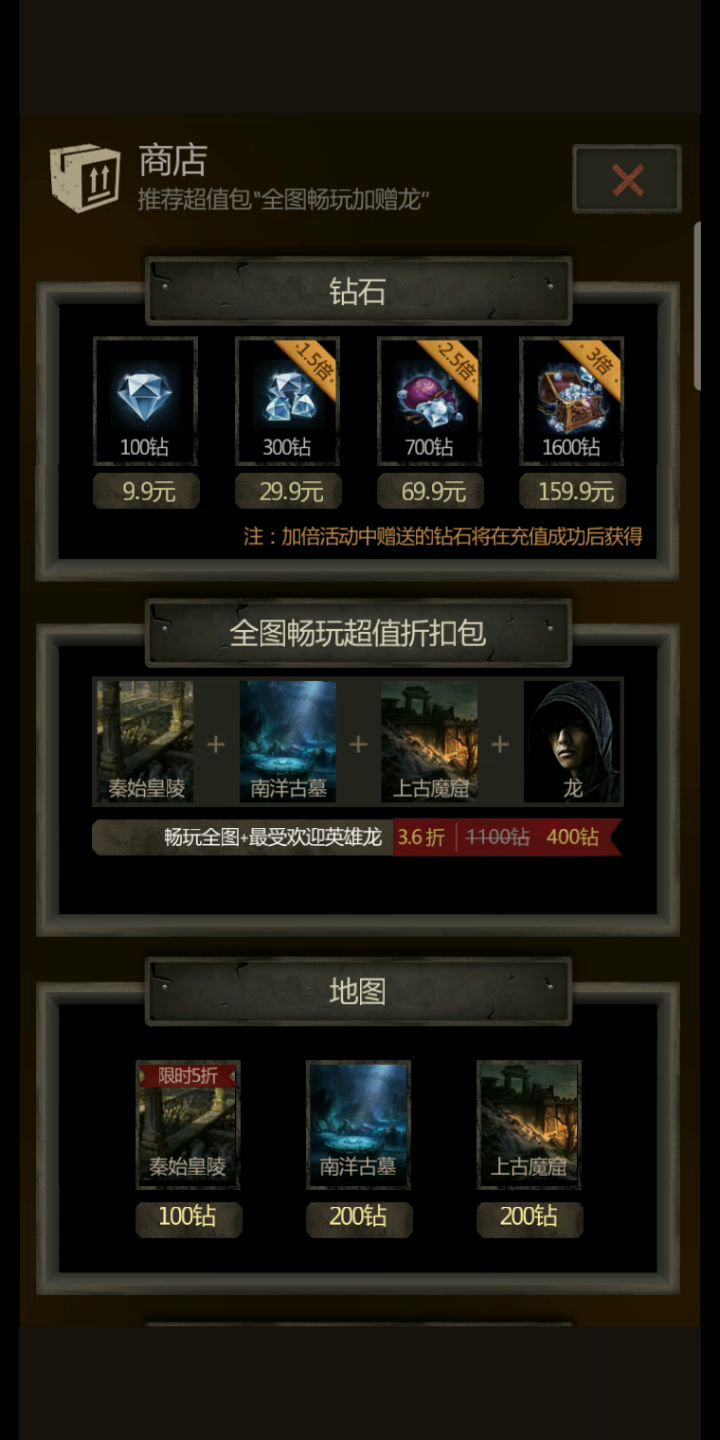Purchase the 1600钻 chest for 159.9元

point(572,491)
